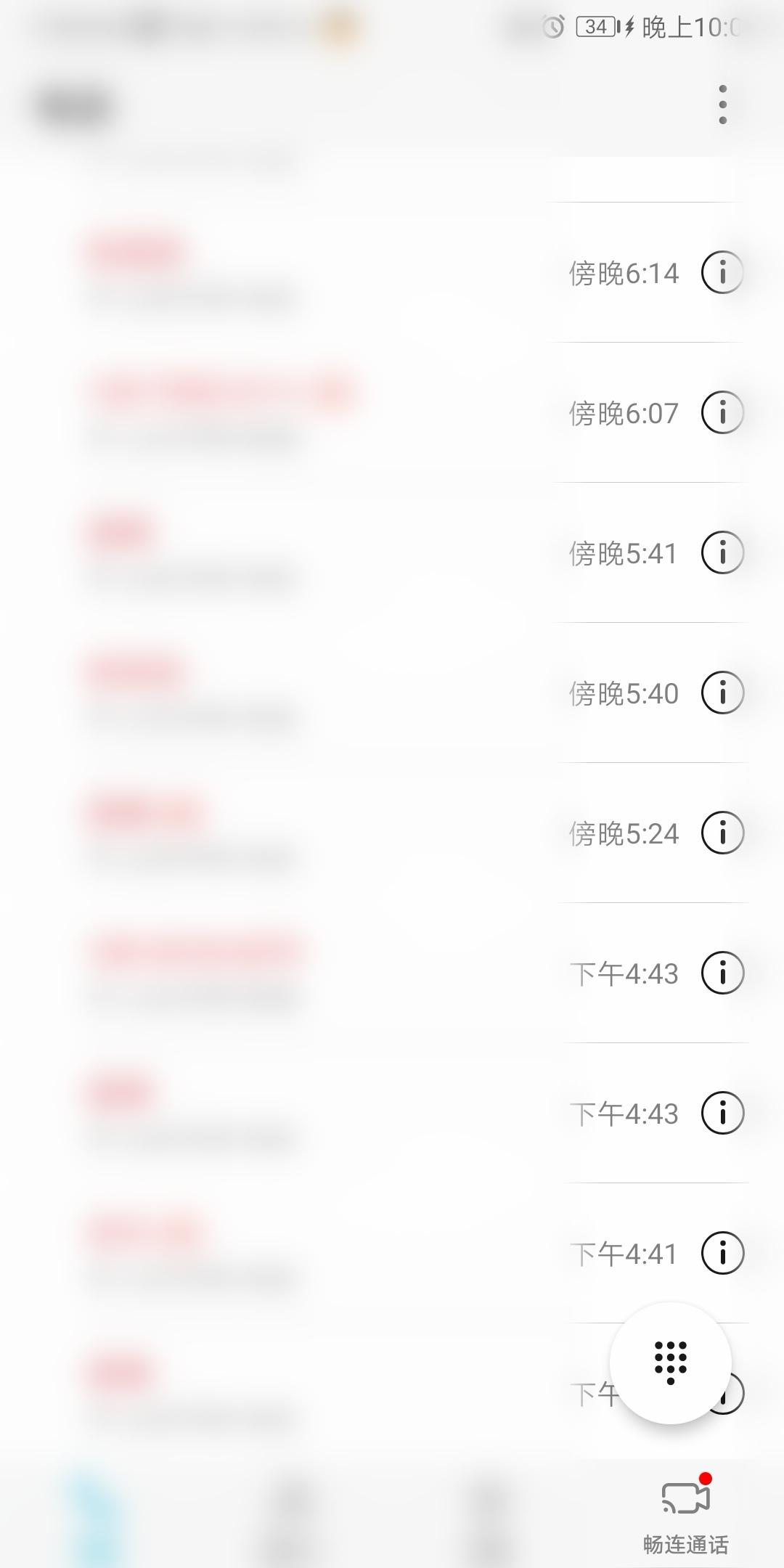
Task: Open call details for 傍晚5:24
Action: [x=722, y=833]
